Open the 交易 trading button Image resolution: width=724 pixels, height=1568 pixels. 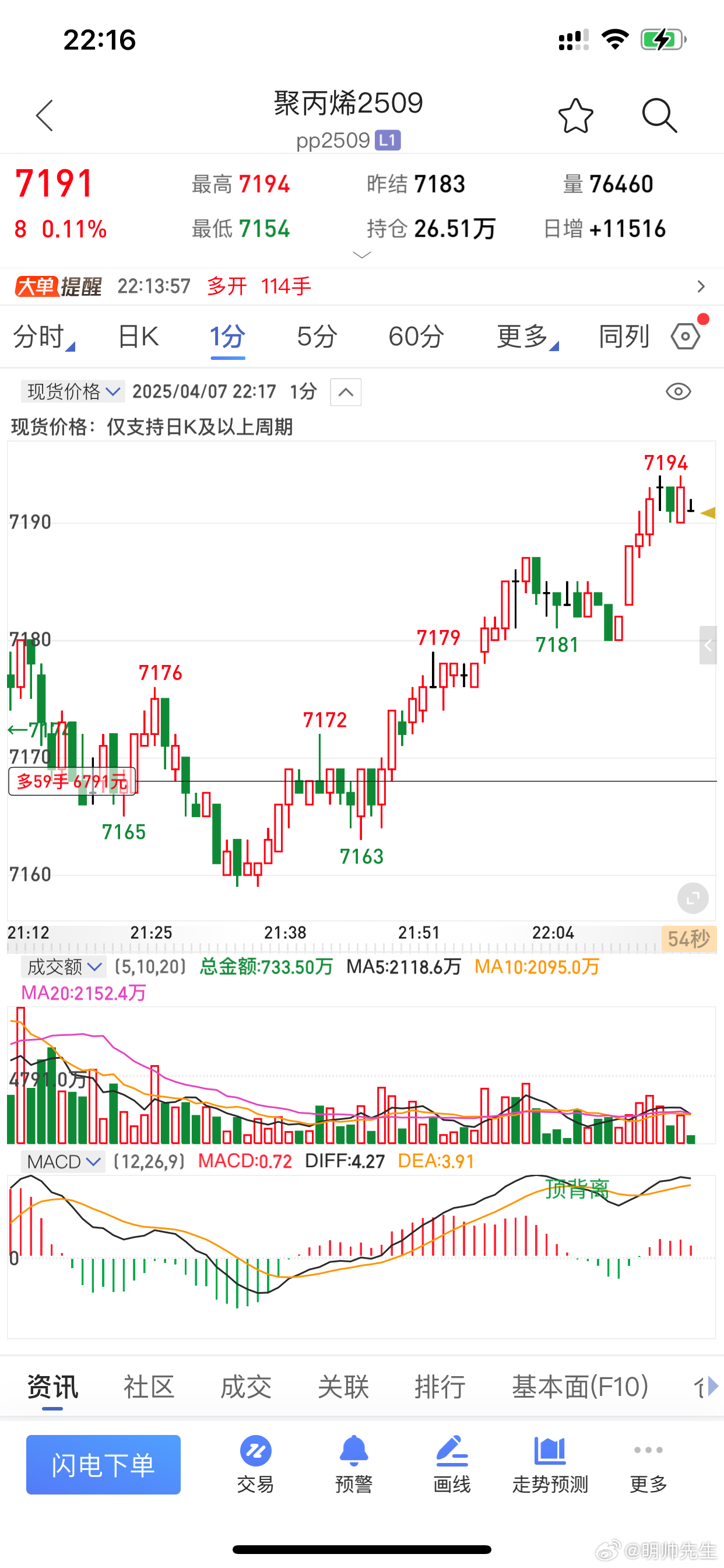[255, 1465]
